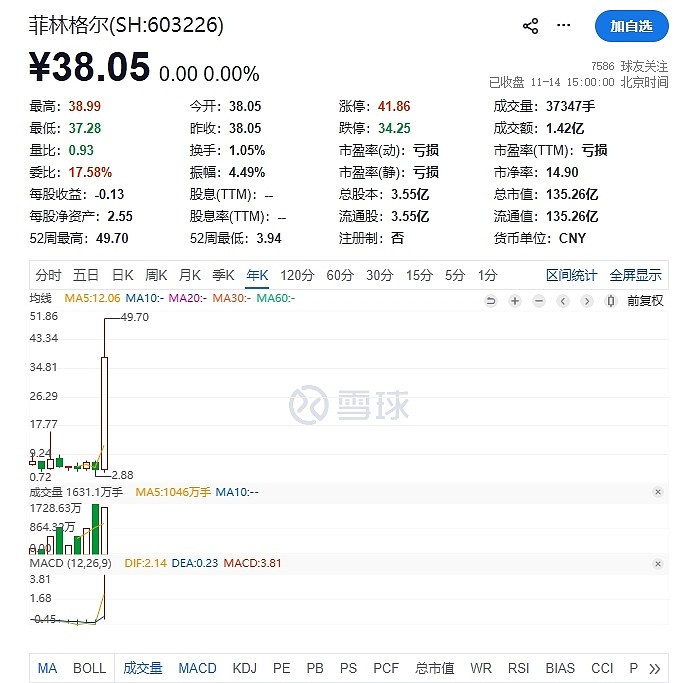Zoom in the chart with plus

tap(514, 300)
